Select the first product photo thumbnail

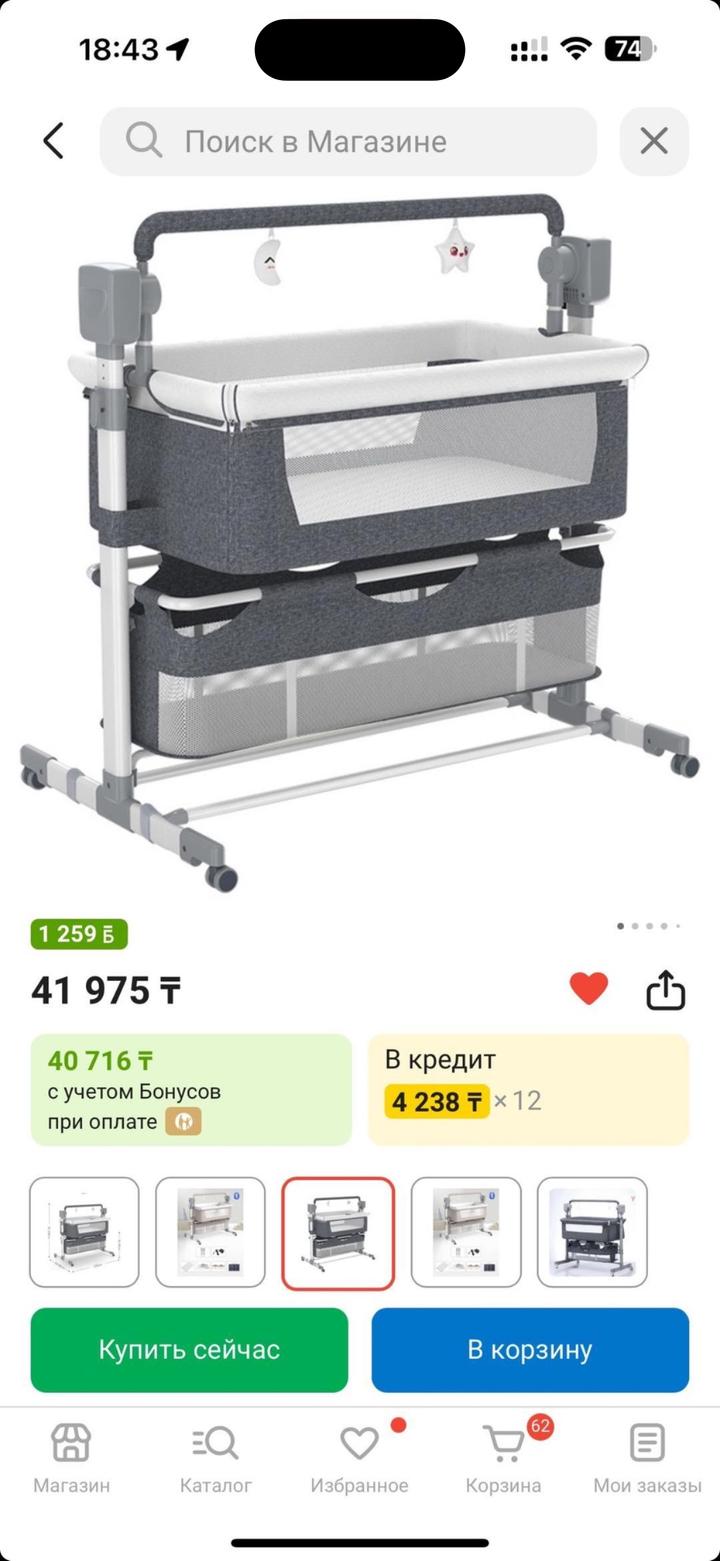pyautogui.click(x=84, y=1232)
